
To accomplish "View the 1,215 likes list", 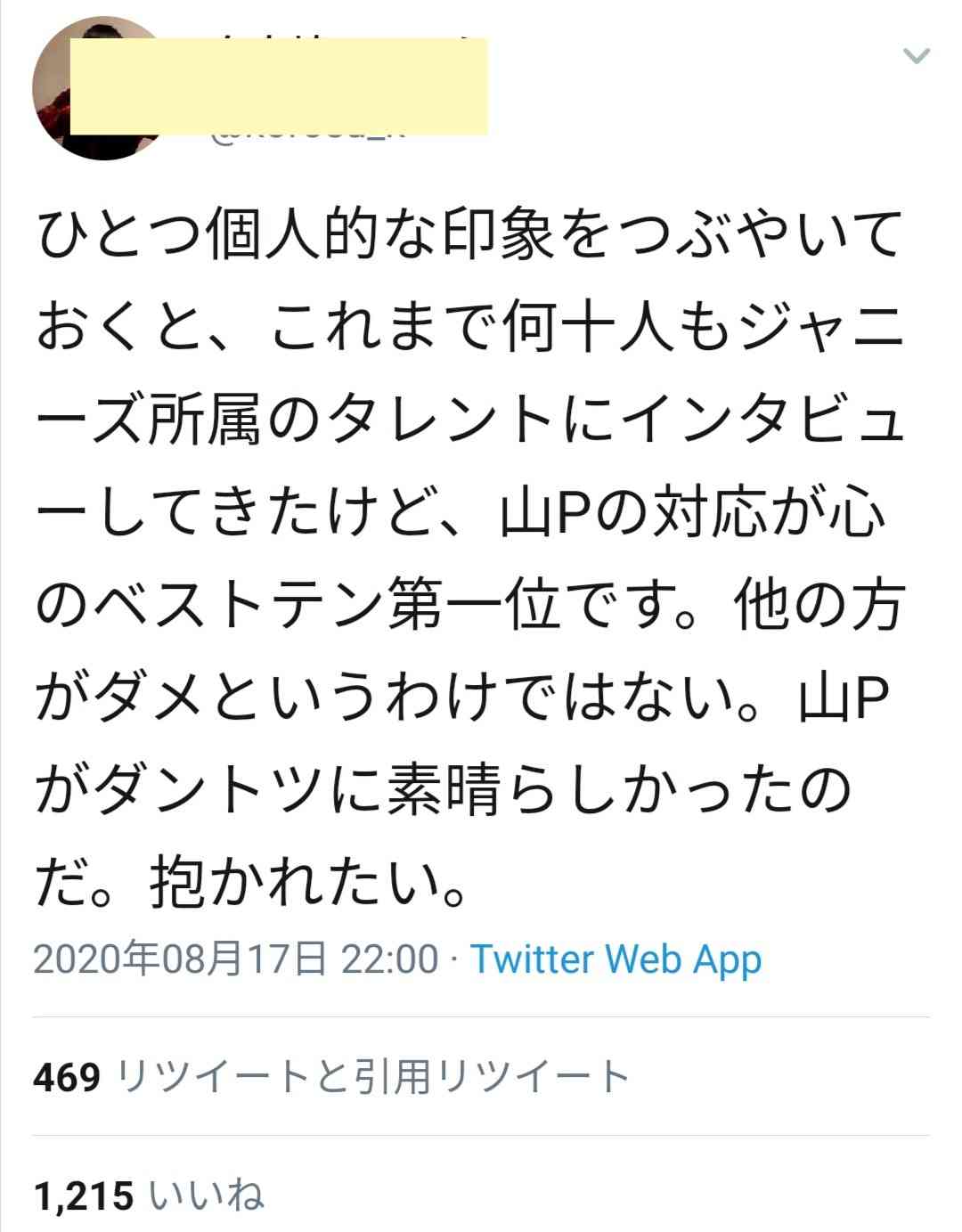I will (149, 1195).
